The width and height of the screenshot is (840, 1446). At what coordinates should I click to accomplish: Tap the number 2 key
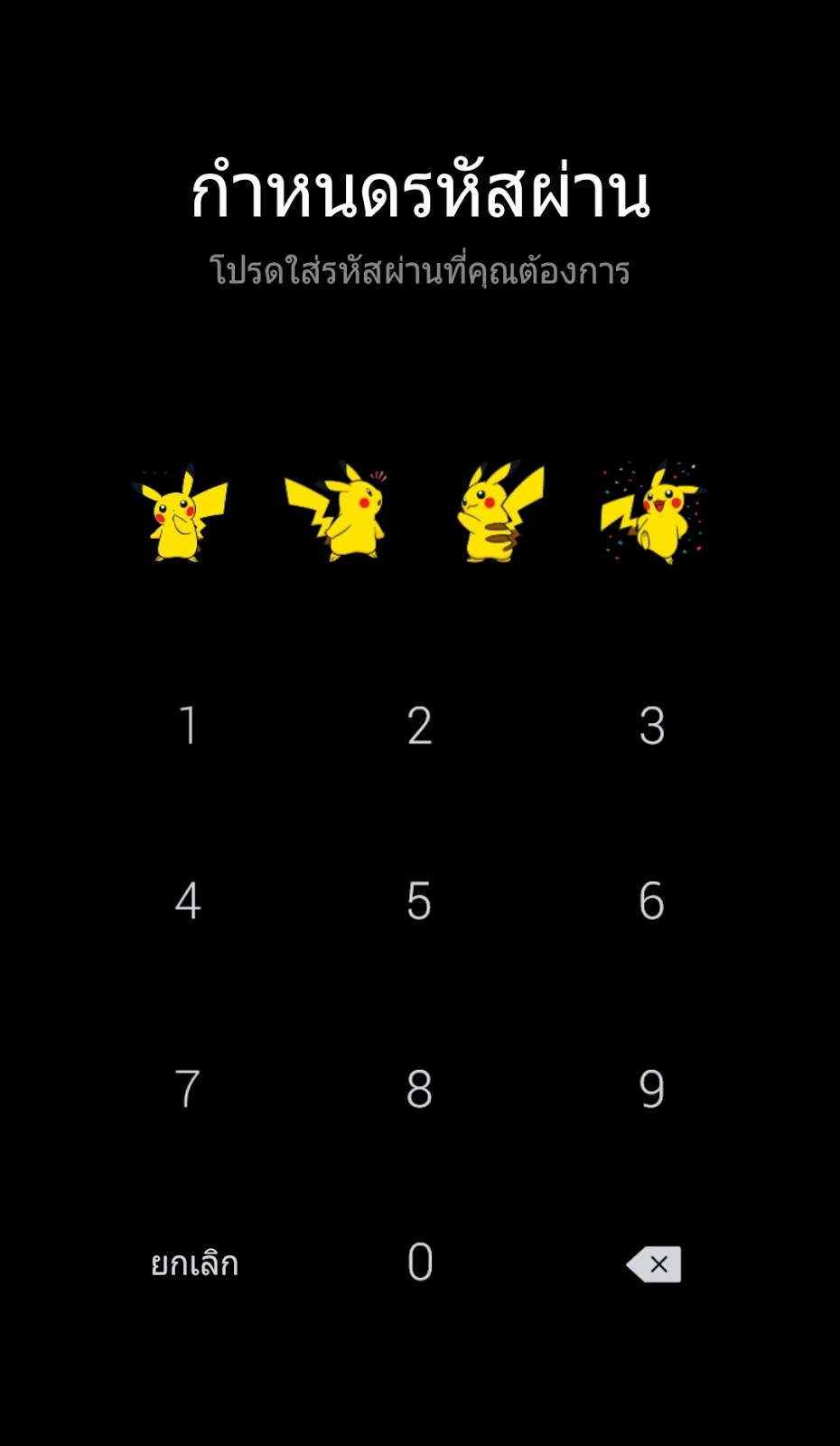click(419, 725)
